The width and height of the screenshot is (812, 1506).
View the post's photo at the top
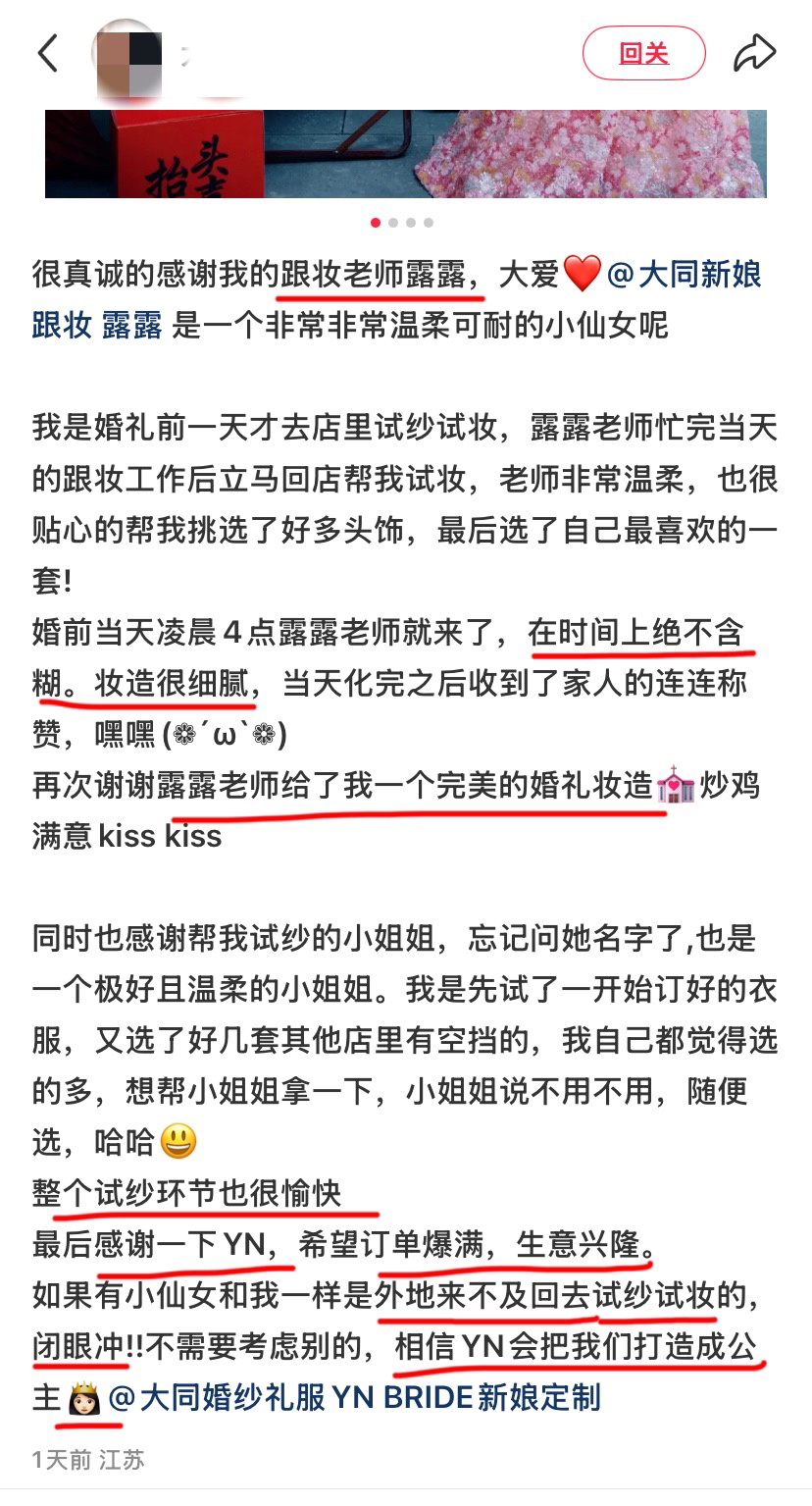point(405,153)
